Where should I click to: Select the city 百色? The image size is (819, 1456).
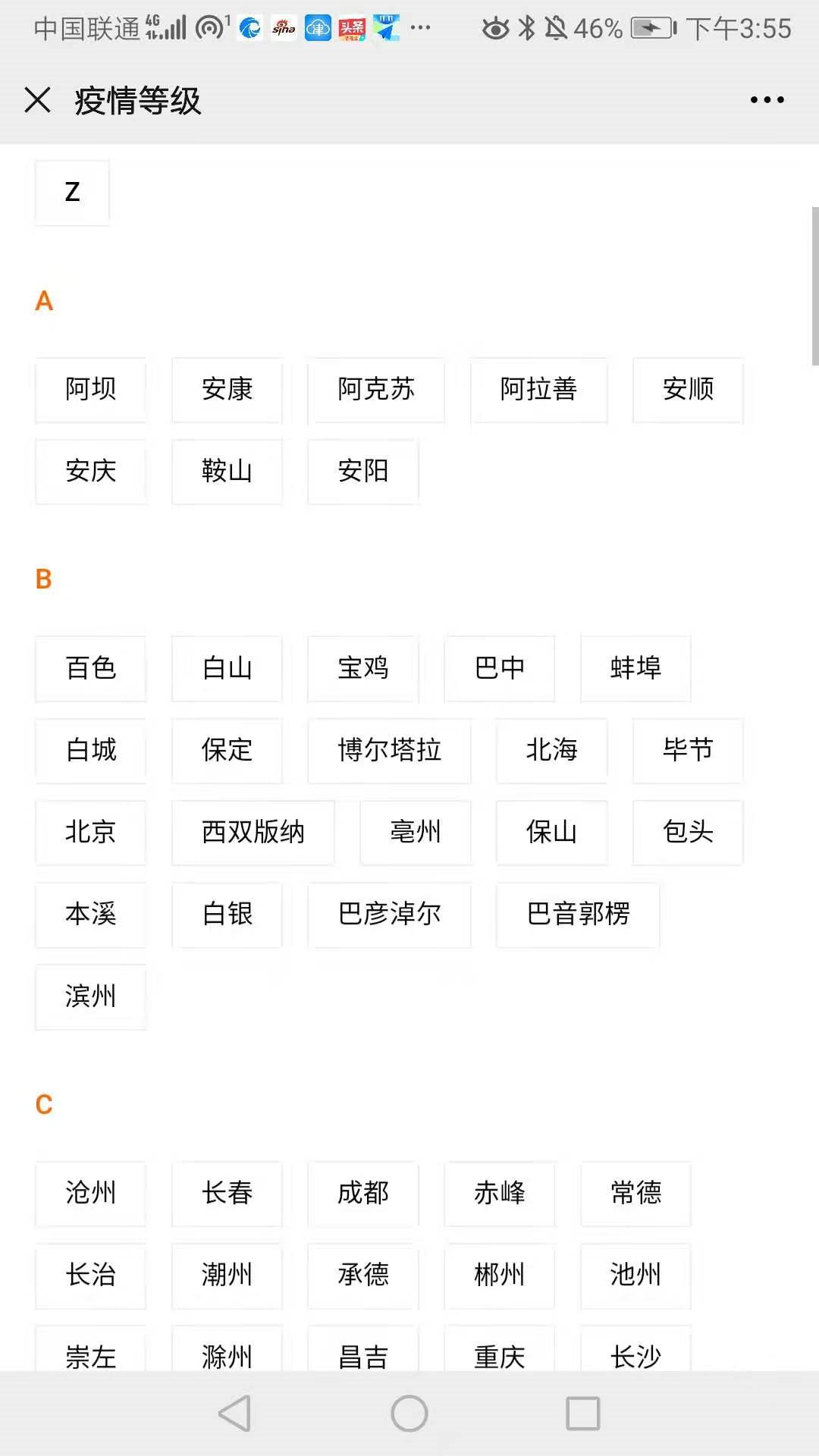tap(90, 668)
